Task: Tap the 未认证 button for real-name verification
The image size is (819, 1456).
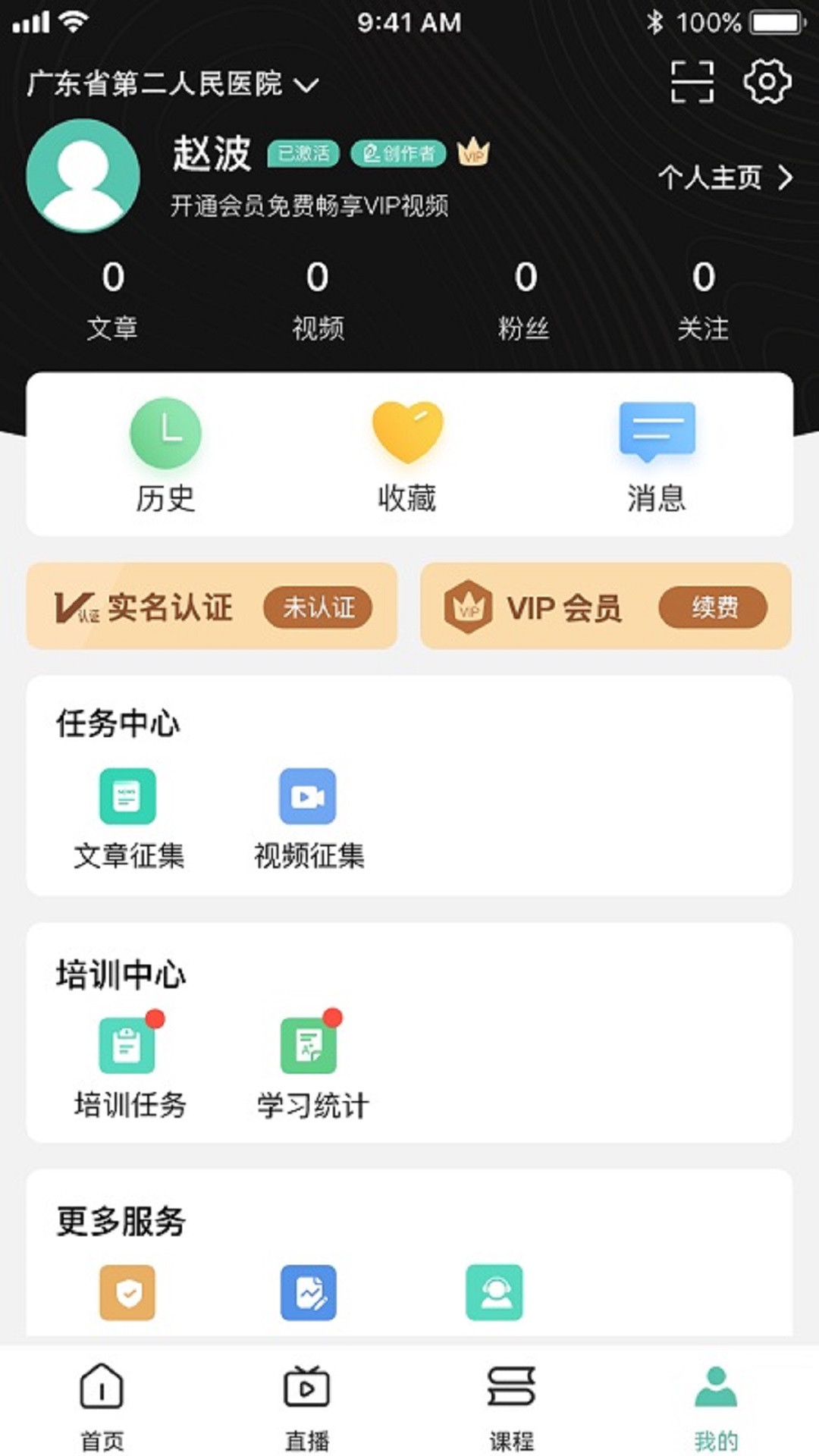Action: click(x=318, y=608)
